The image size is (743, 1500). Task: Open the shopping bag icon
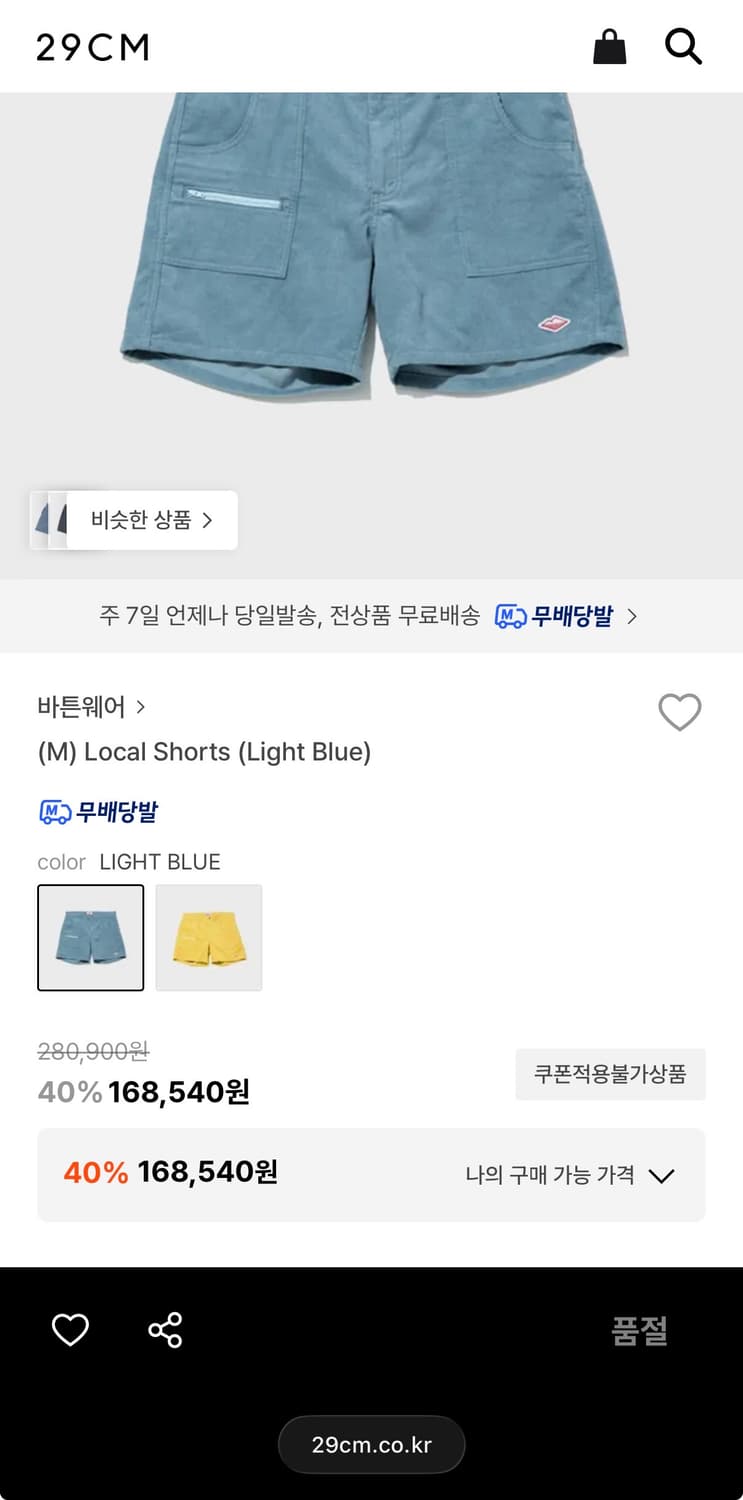click(x=610, y=46)
